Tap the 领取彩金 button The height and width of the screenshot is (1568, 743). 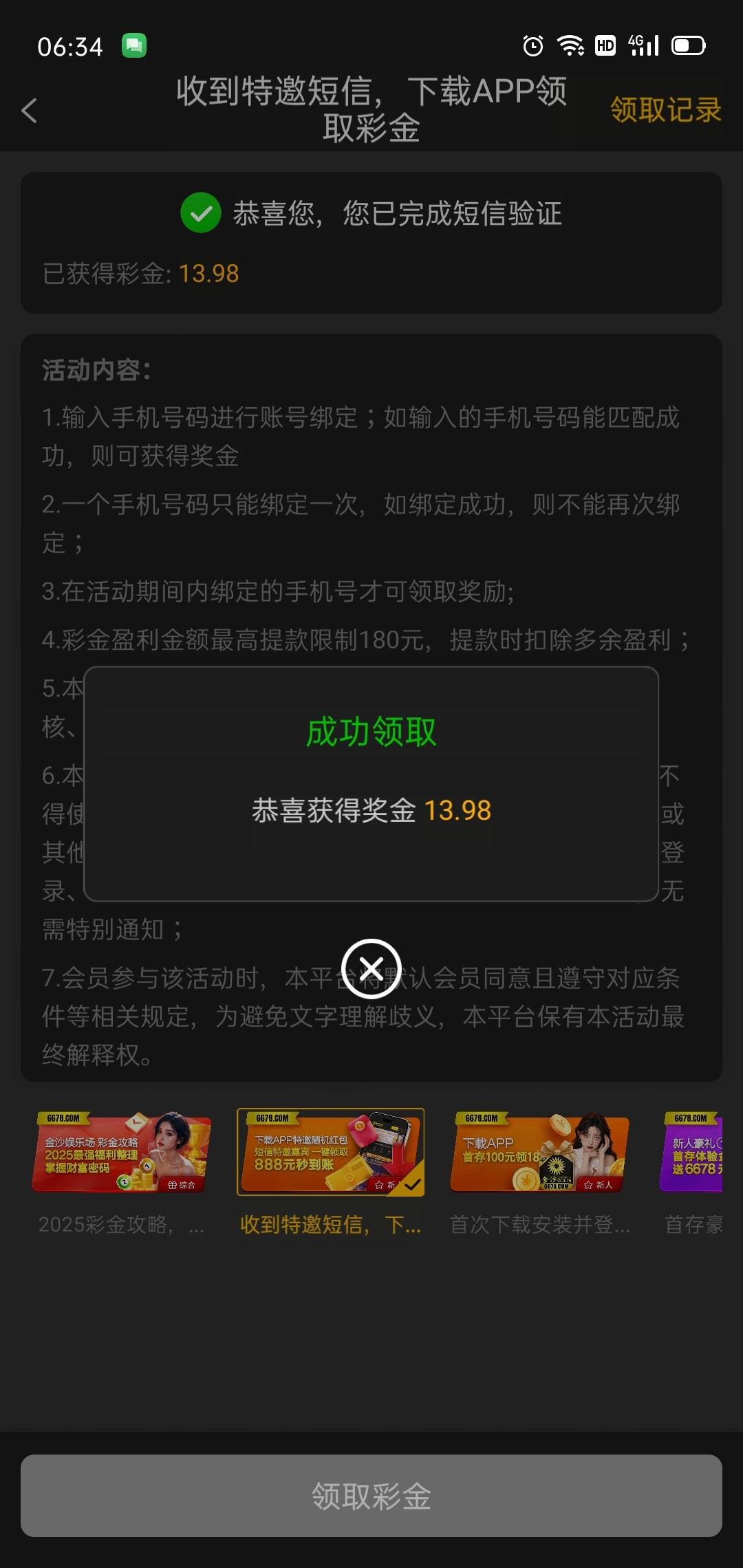coord(371,1495)
